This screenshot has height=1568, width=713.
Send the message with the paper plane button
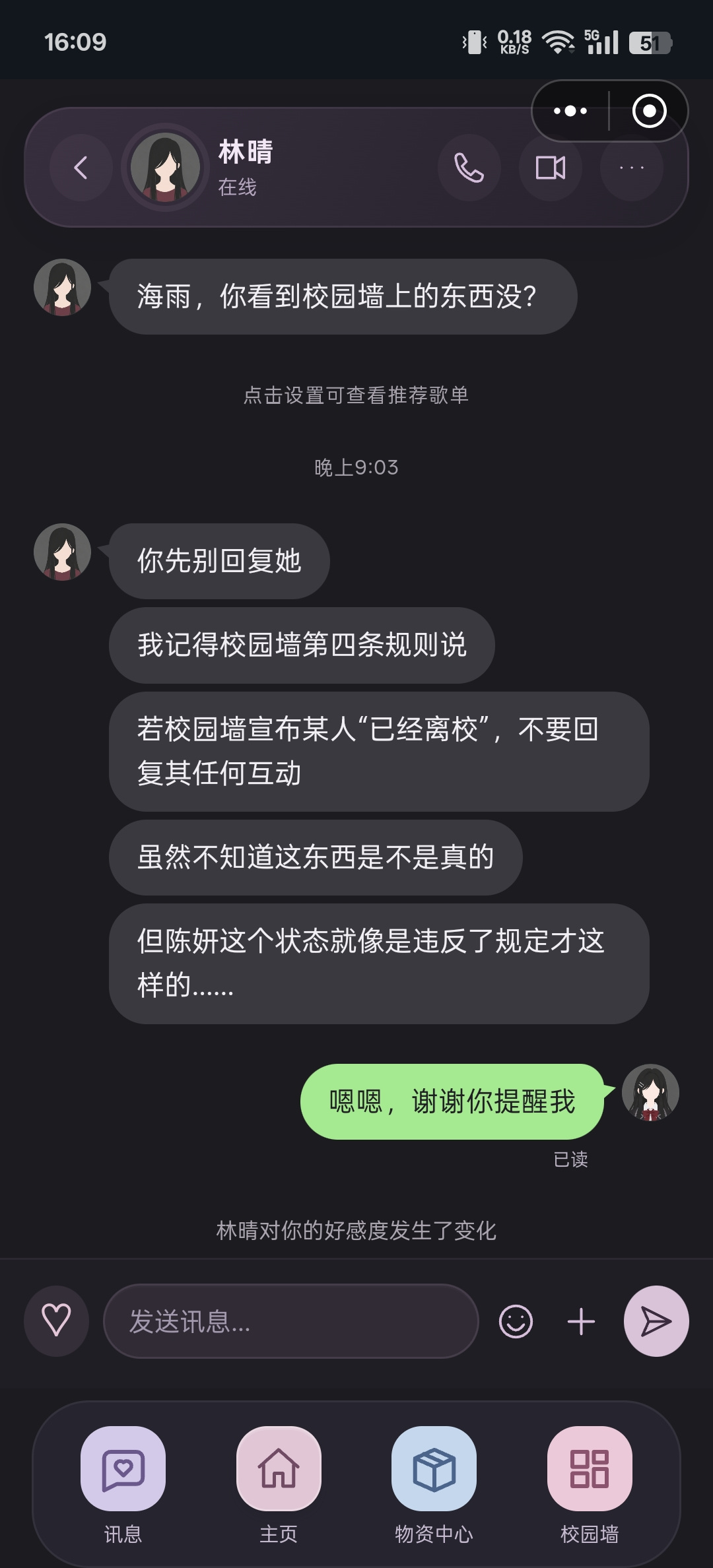(656, 1321)
